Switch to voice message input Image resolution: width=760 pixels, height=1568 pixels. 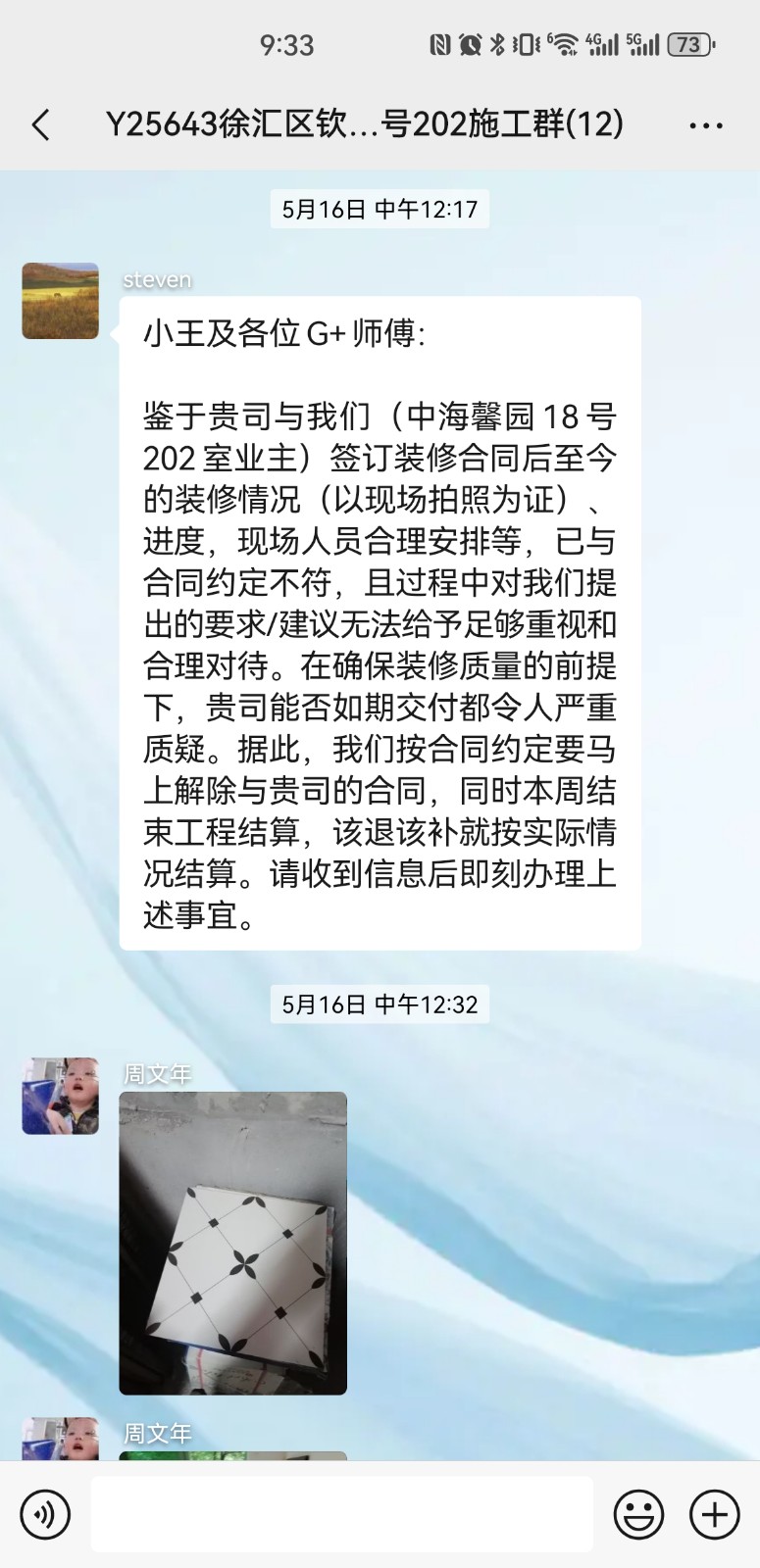[x=45, y=1514]
